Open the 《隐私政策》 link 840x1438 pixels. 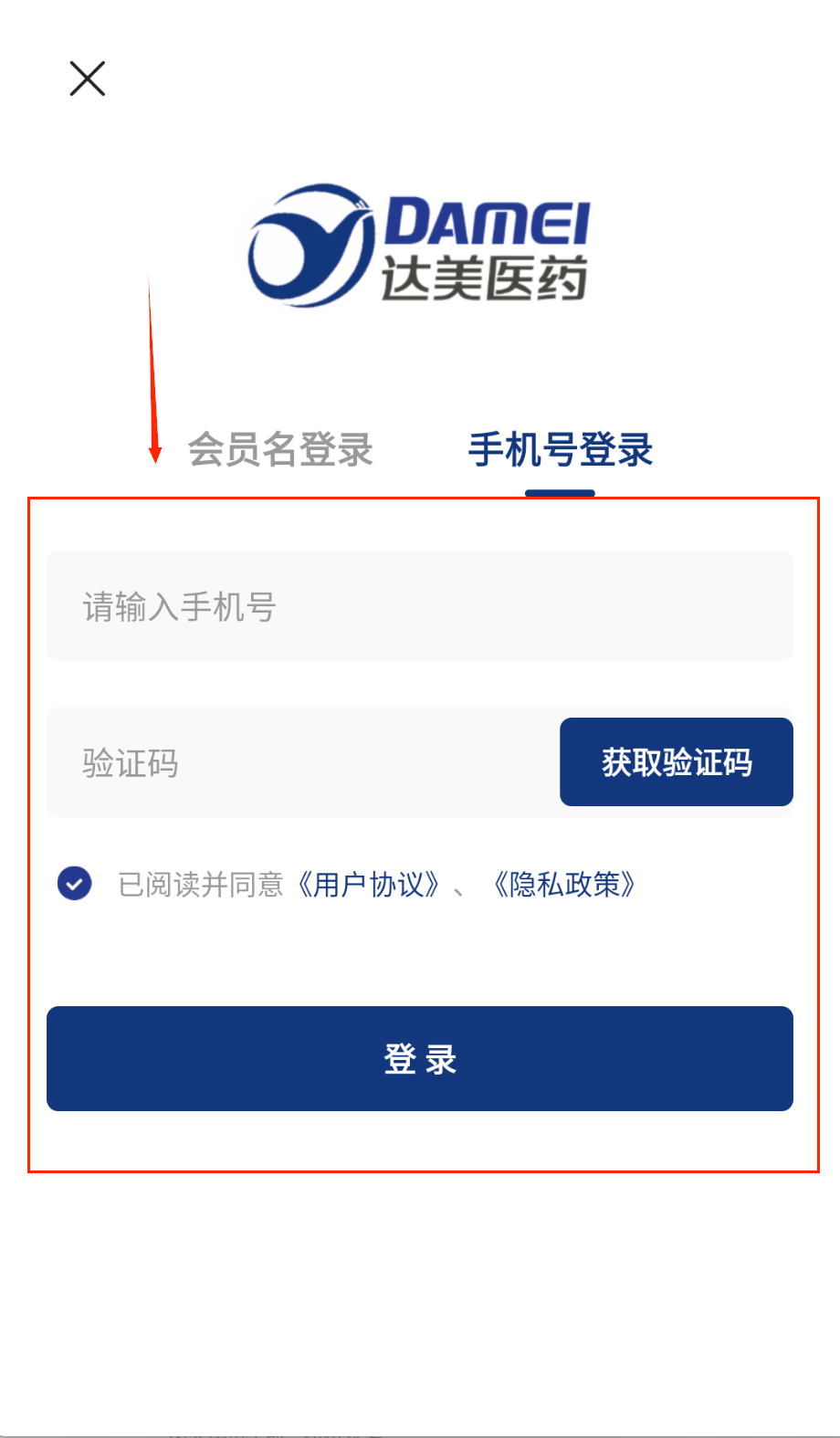(x=564, y=884)
